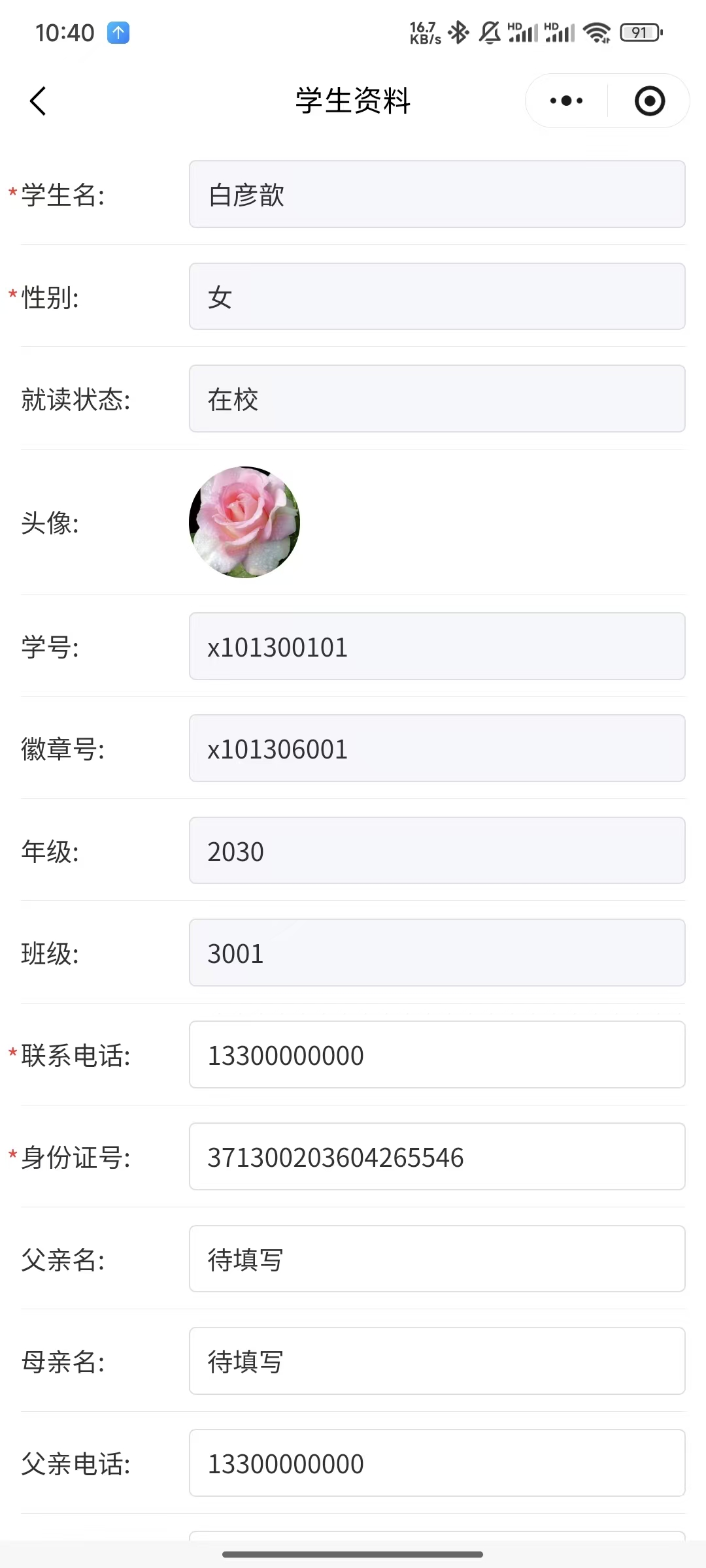Tap the 学号 field x101300101
Screen dimensions: 706x1568
point(437,646)
